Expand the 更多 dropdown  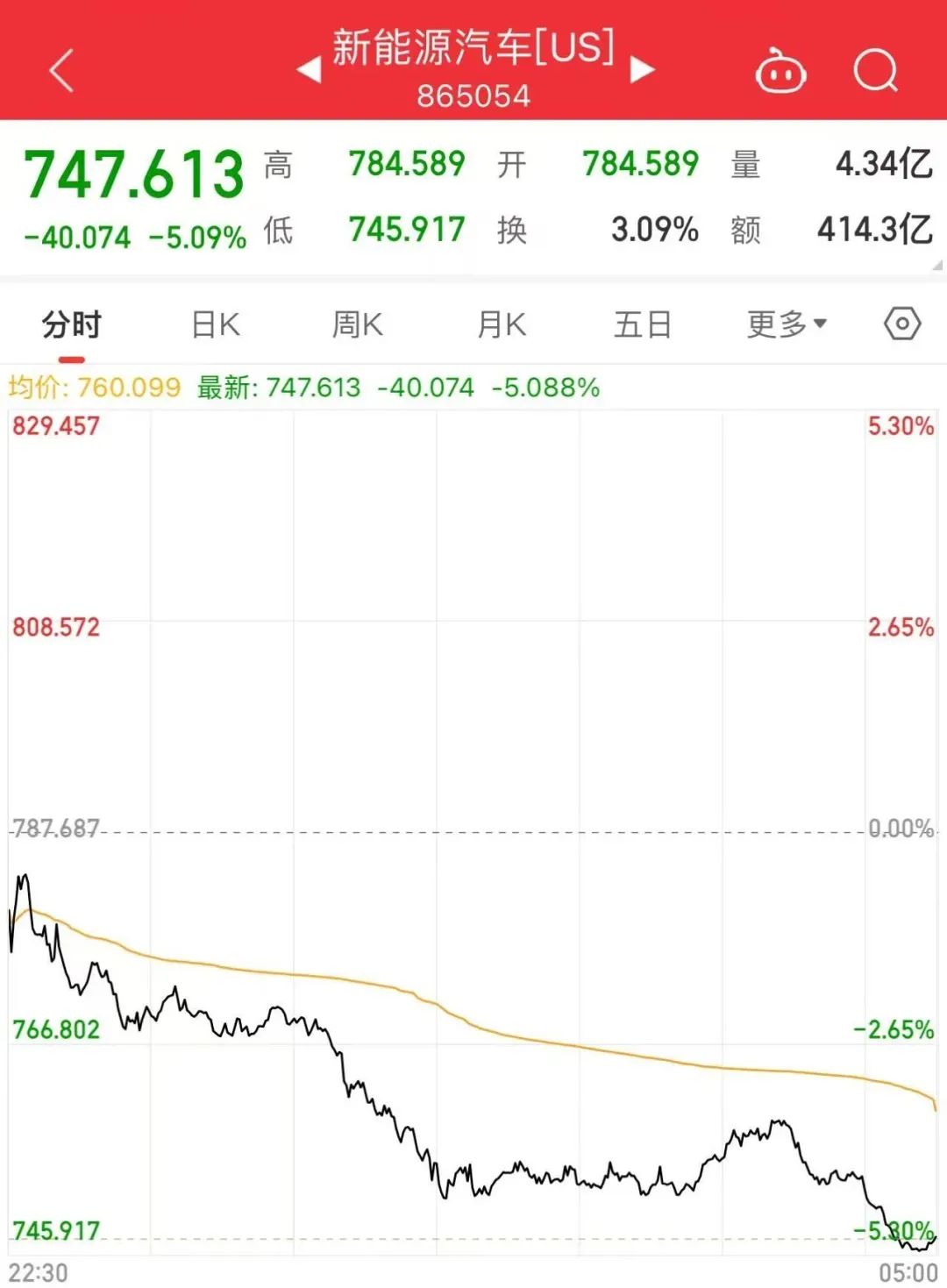click(x=787, y=325)
